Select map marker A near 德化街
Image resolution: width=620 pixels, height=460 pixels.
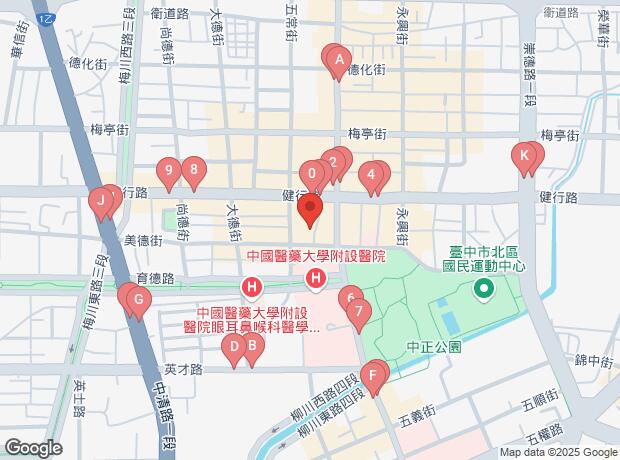tap(339, 61)
